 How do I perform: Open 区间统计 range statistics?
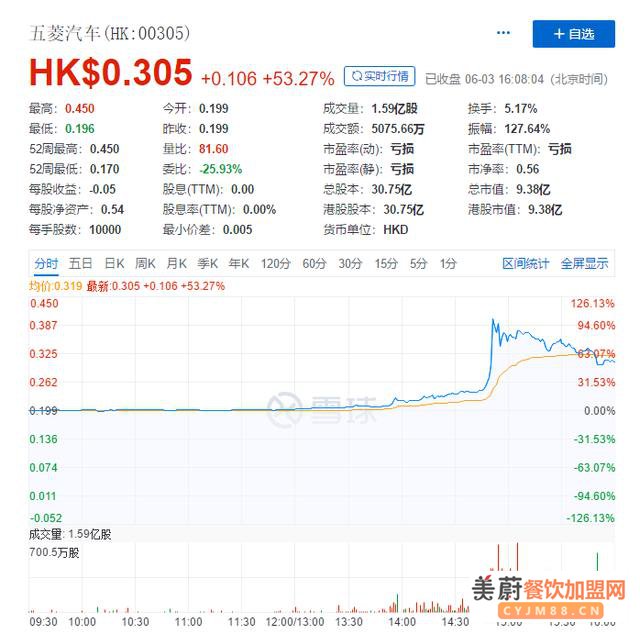coord(526,263)
